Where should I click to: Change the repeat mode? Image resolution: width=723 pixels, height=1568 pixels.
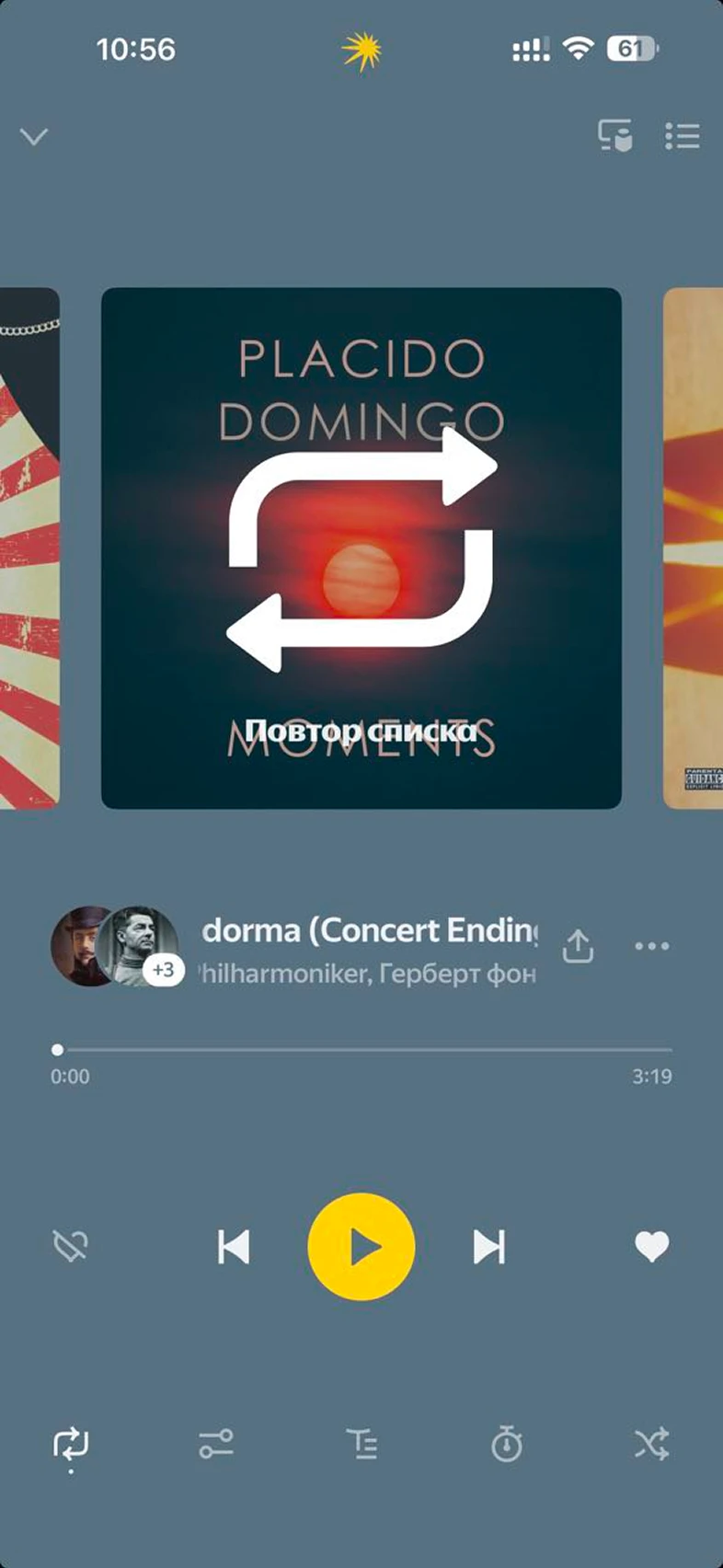pos(71,1445)
